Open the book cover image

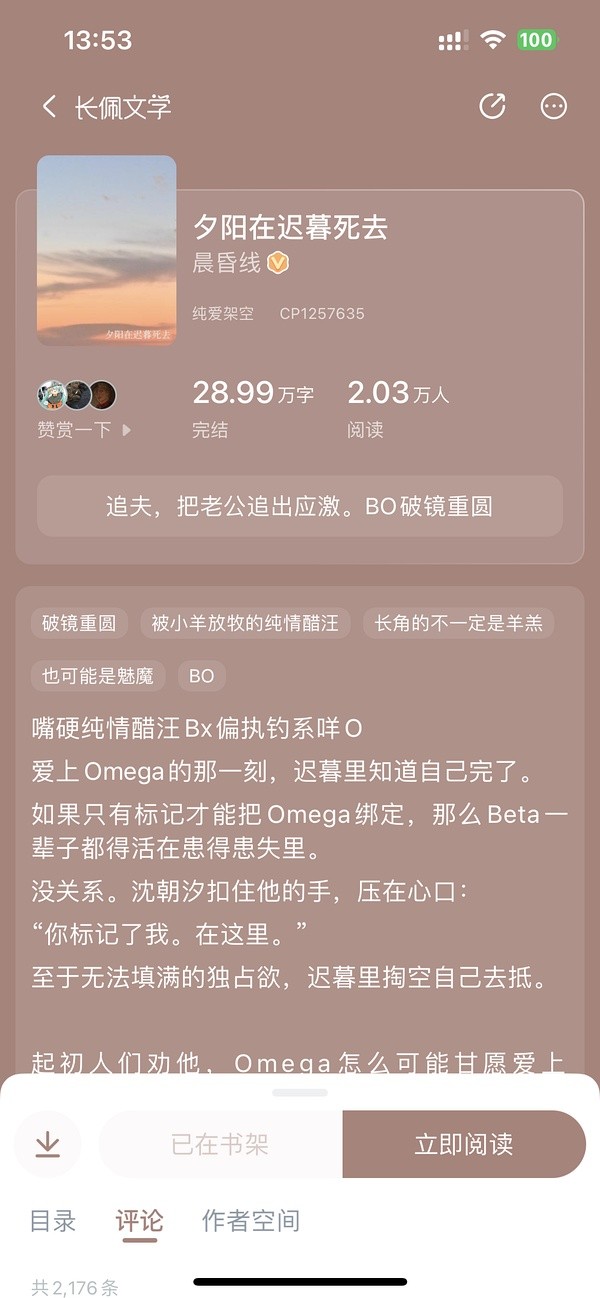(x=107, y=250)
